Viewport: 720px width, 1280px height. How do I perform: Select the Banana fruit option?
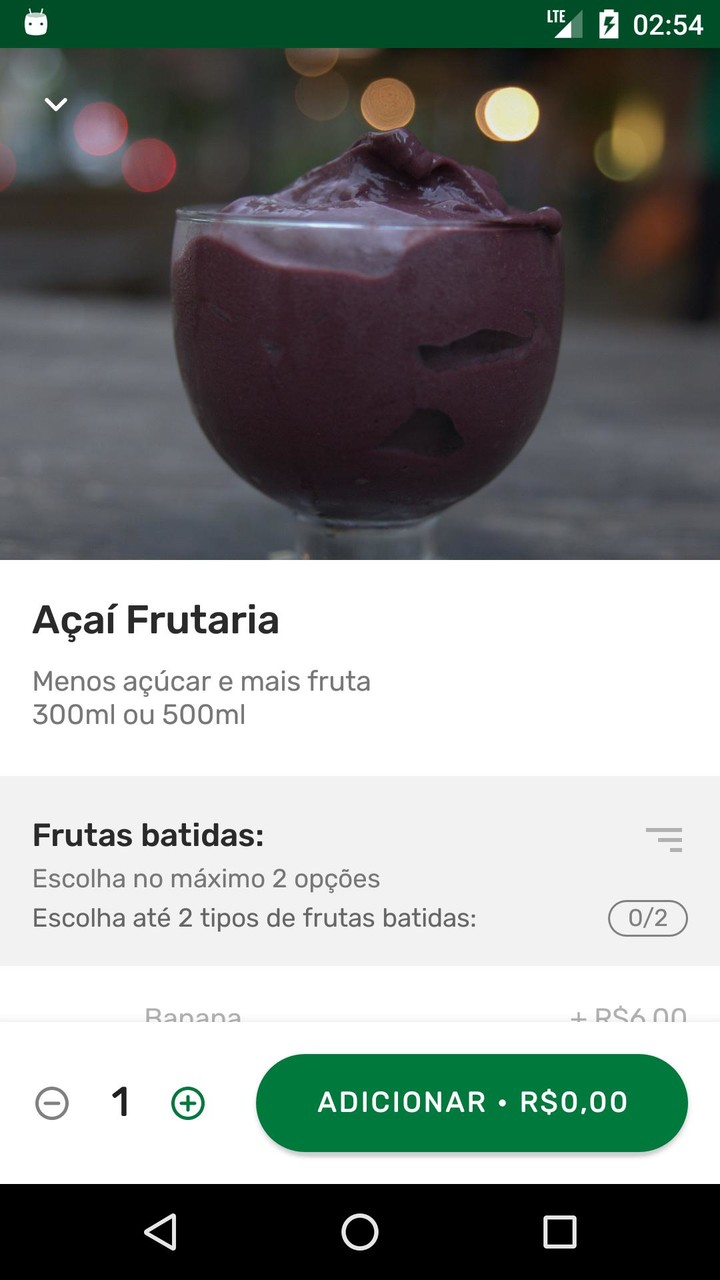tap(194, 1015)
